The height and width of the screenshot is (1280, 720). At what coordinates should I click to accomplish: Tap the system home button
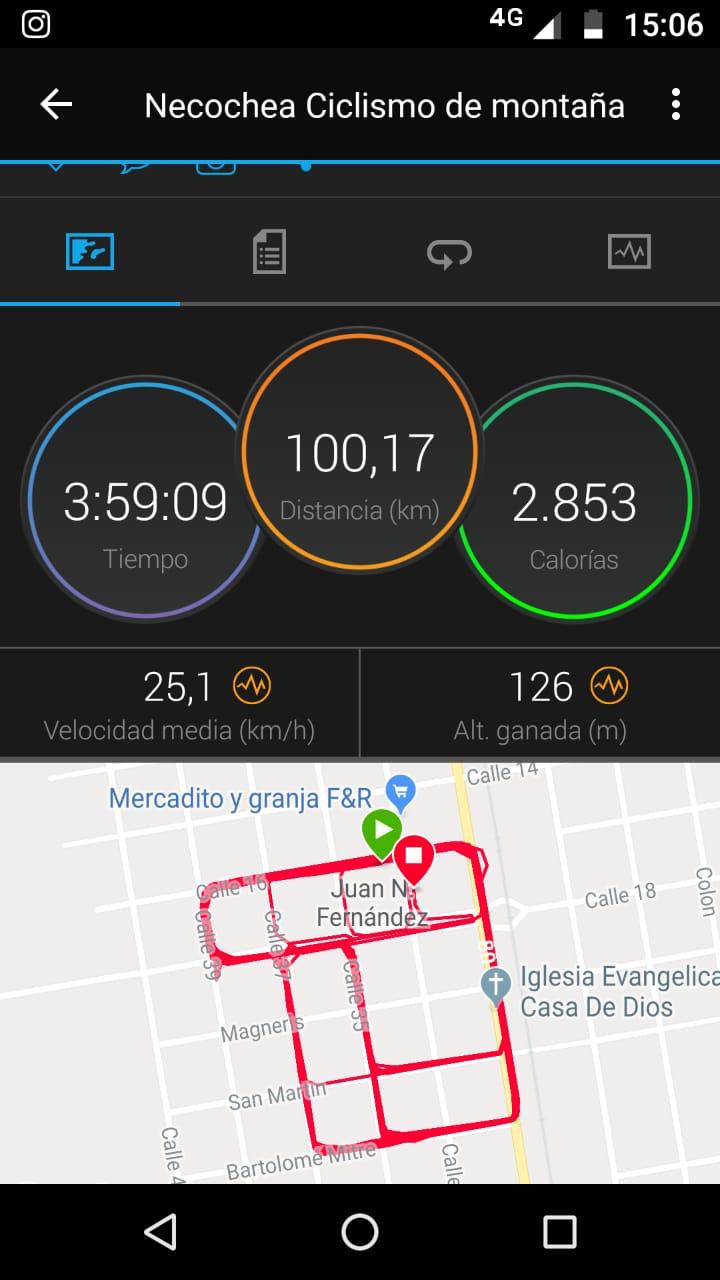click(360, 1232)
